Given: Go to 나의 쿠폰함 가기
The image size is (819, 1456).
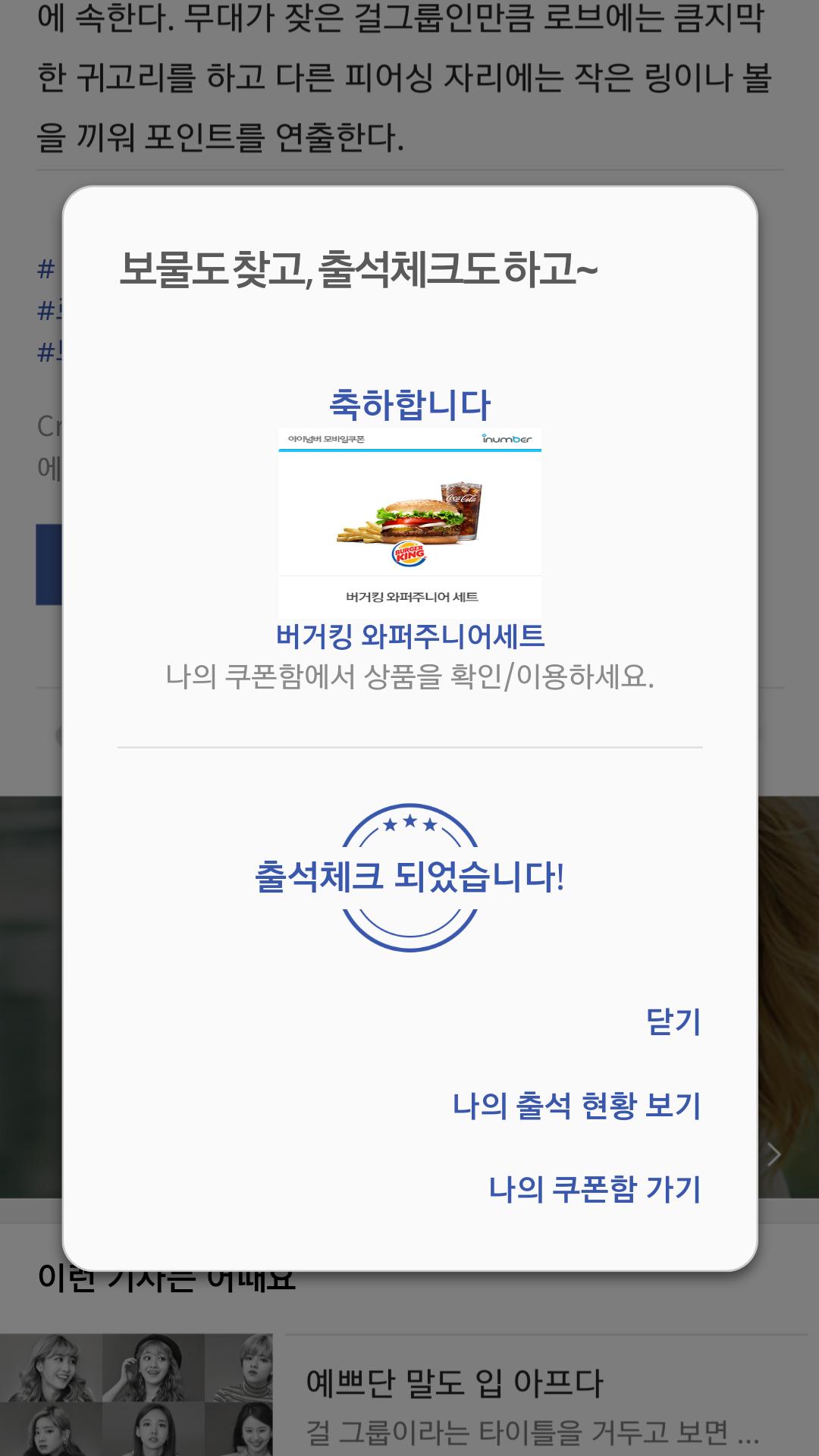Looking at the screenshot, I should tap(595, 1188).
